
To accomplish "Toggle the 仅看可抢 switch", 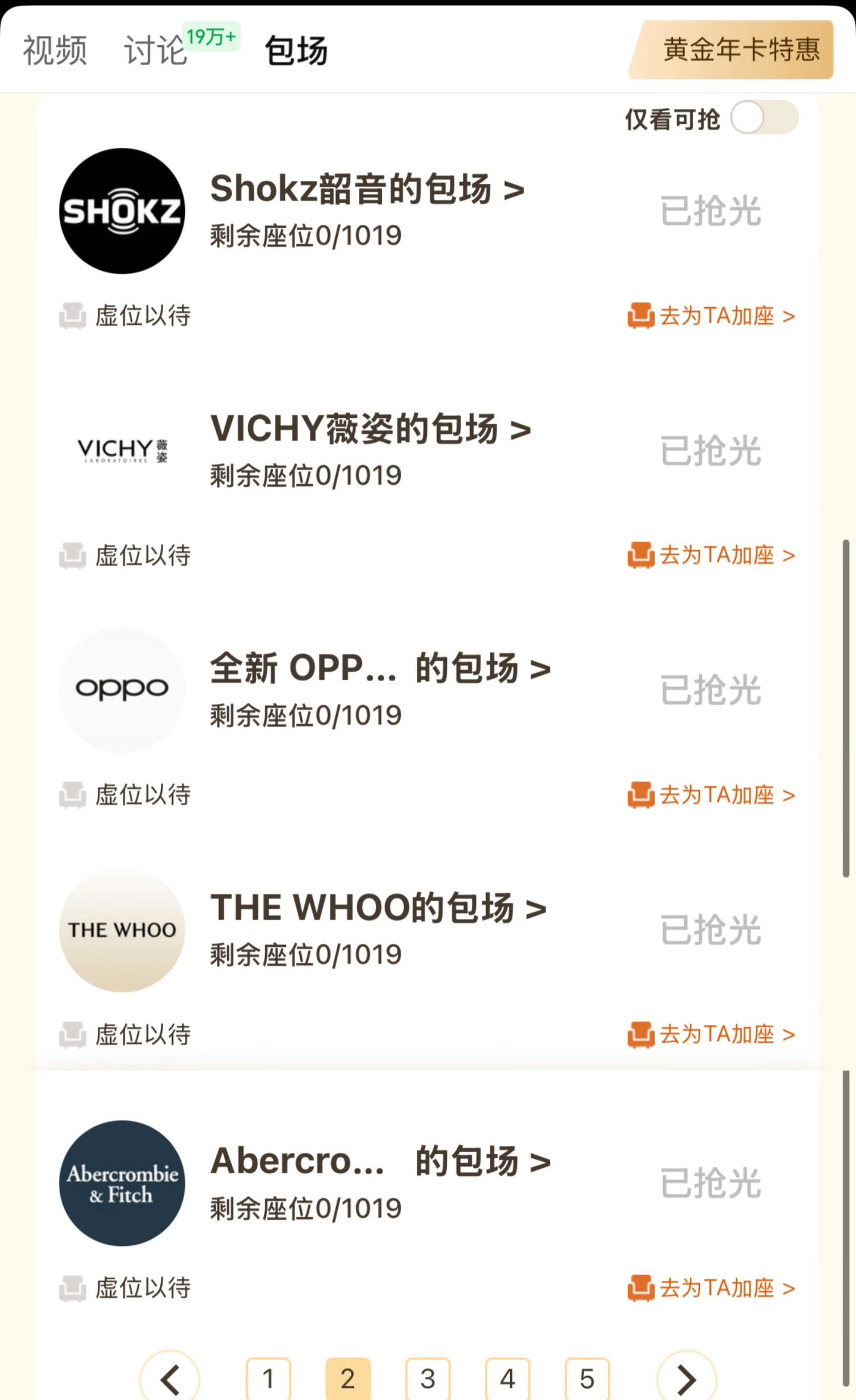I will (x=764, y=118).
